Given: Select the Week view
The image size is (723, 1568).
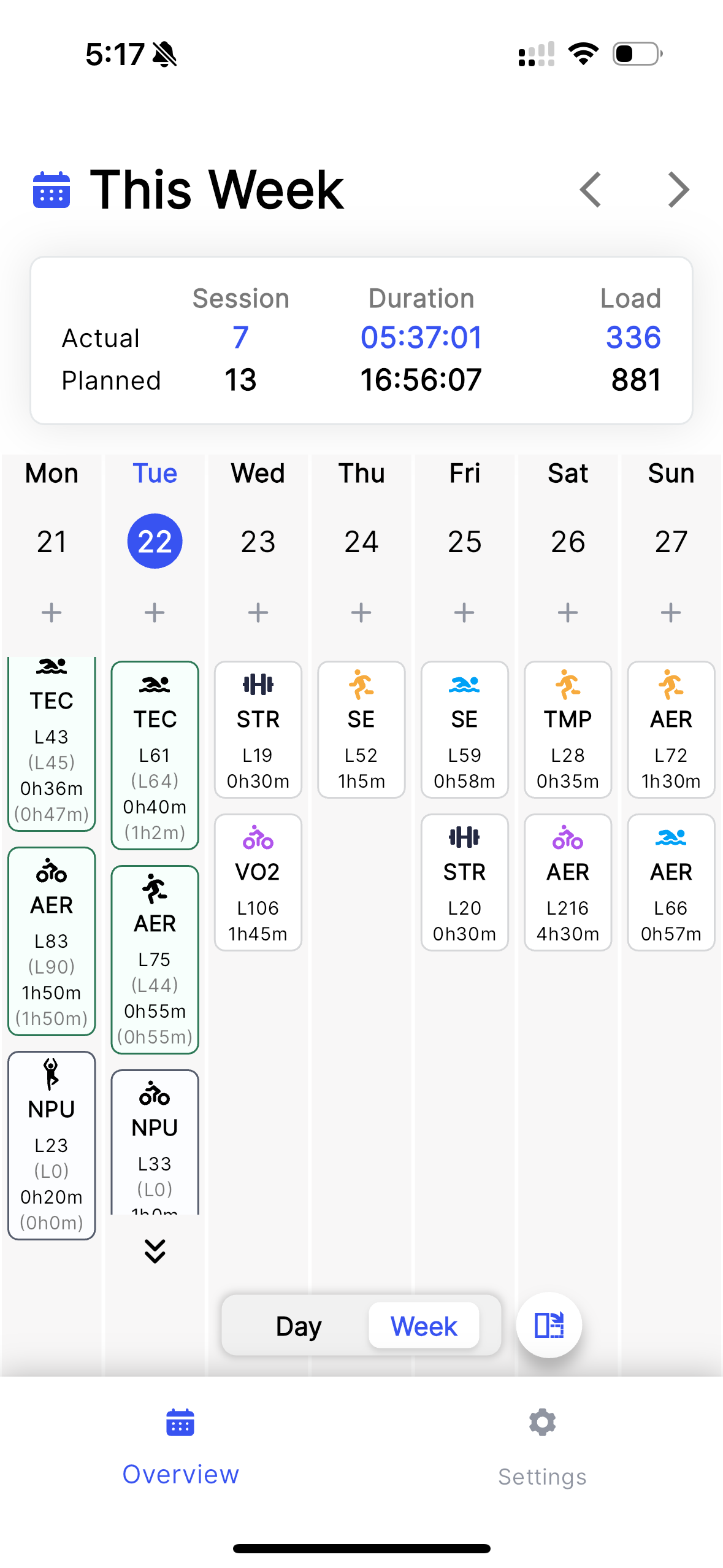Looking at the screenshot, I should pyautogui.click(x=424, y=1326).
